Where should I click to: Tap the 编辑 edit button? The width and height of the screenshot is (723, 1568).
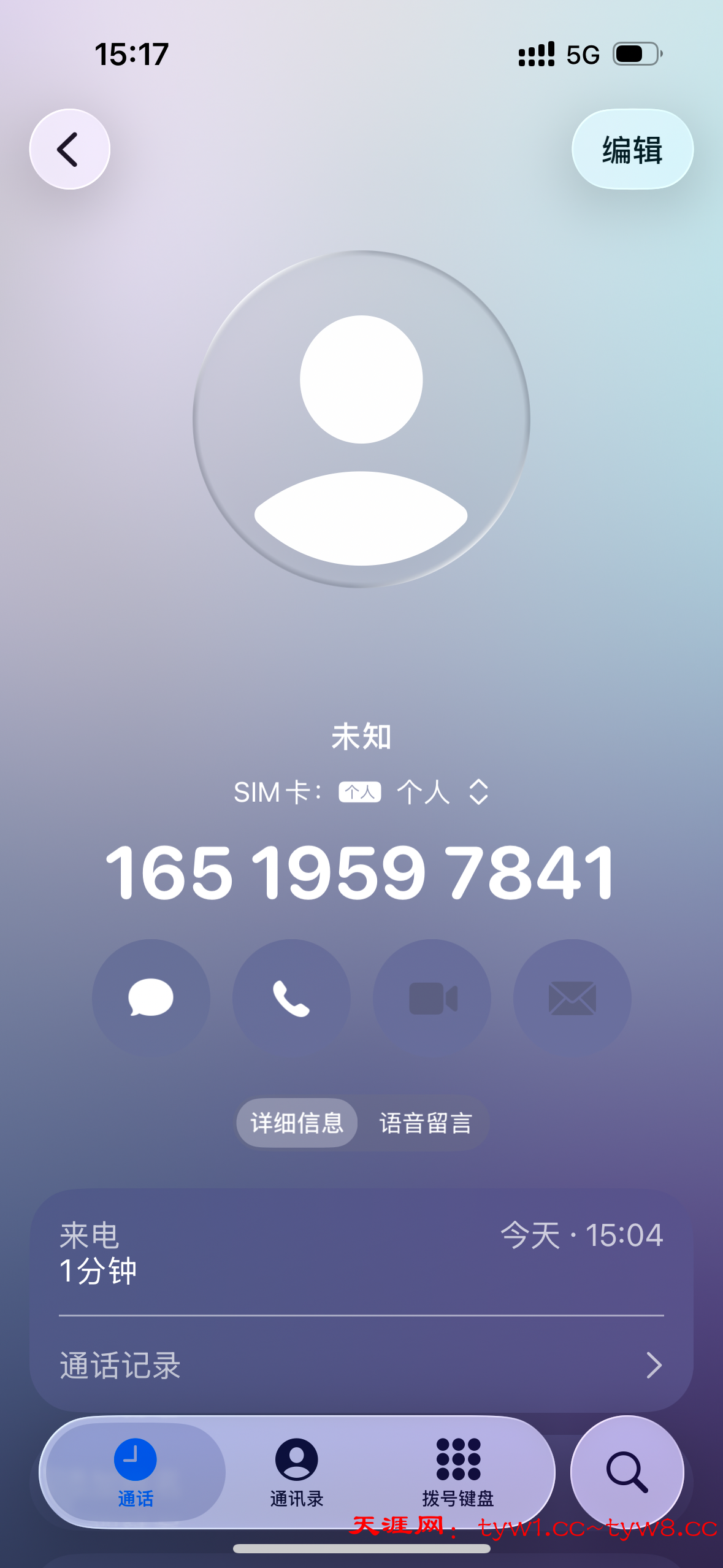pyautogui.click(x=632, y=150)
